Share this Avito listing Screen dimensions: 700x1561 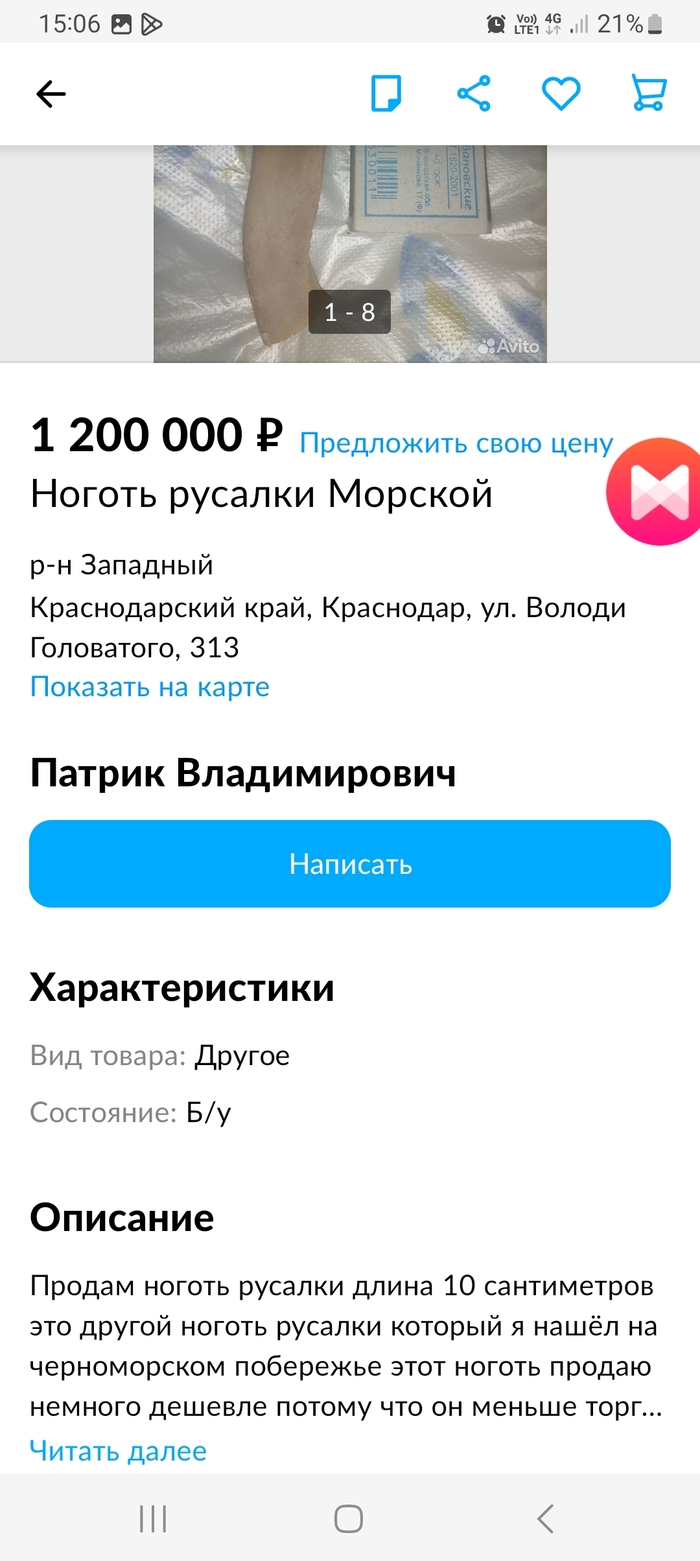click(x=473, y=94)
